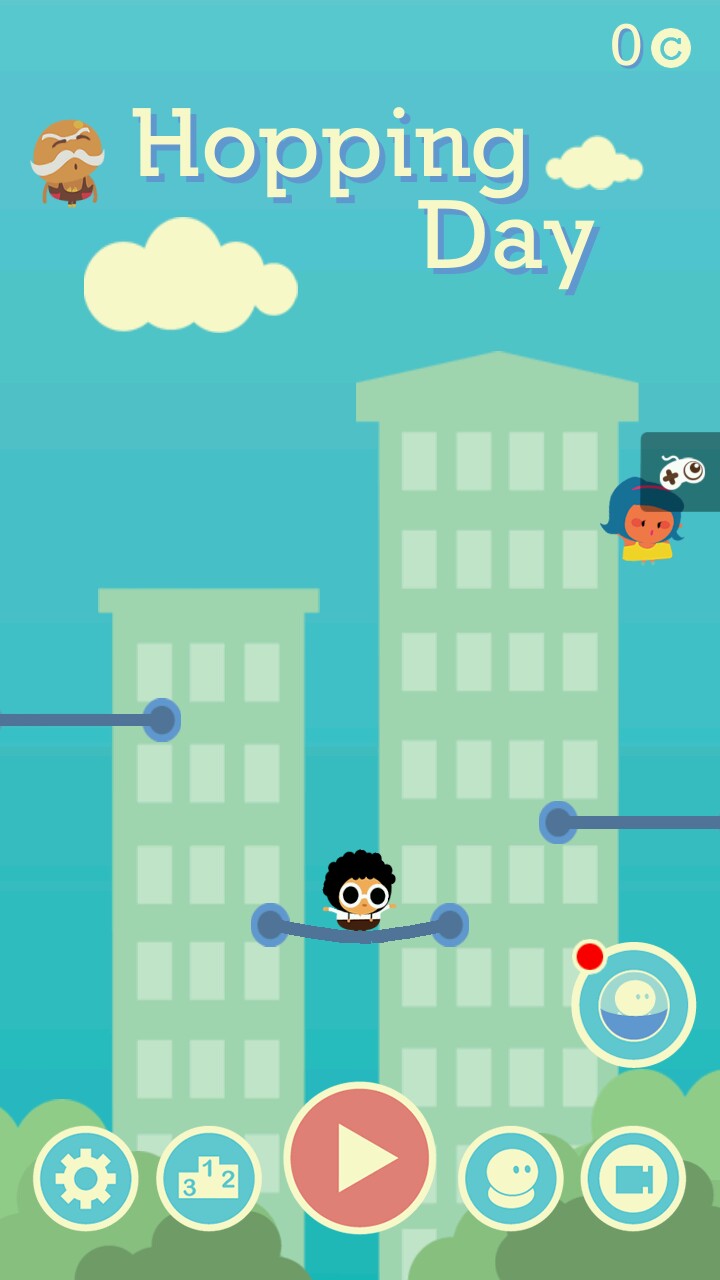Open the game controller side tab
The image size is (720, 1280).
682,471
